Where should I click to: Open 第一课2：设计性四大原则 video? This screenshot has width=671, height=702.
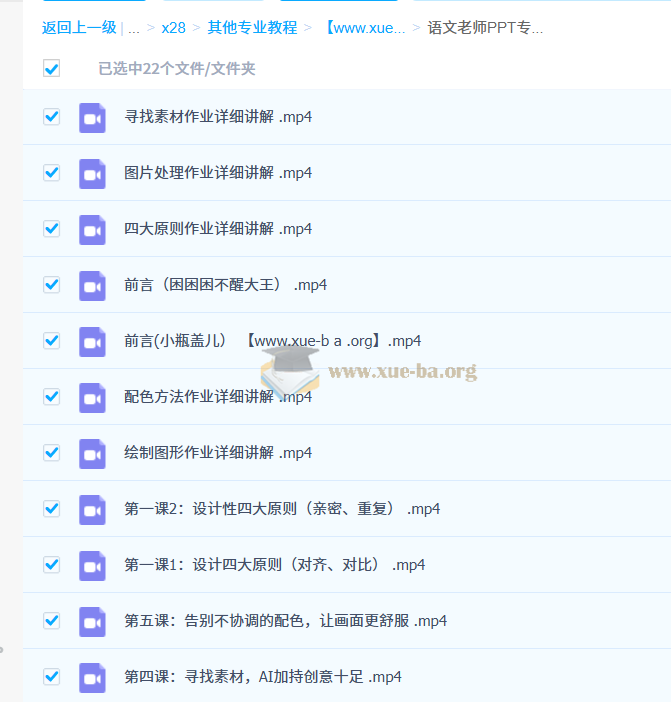(282, 509)
